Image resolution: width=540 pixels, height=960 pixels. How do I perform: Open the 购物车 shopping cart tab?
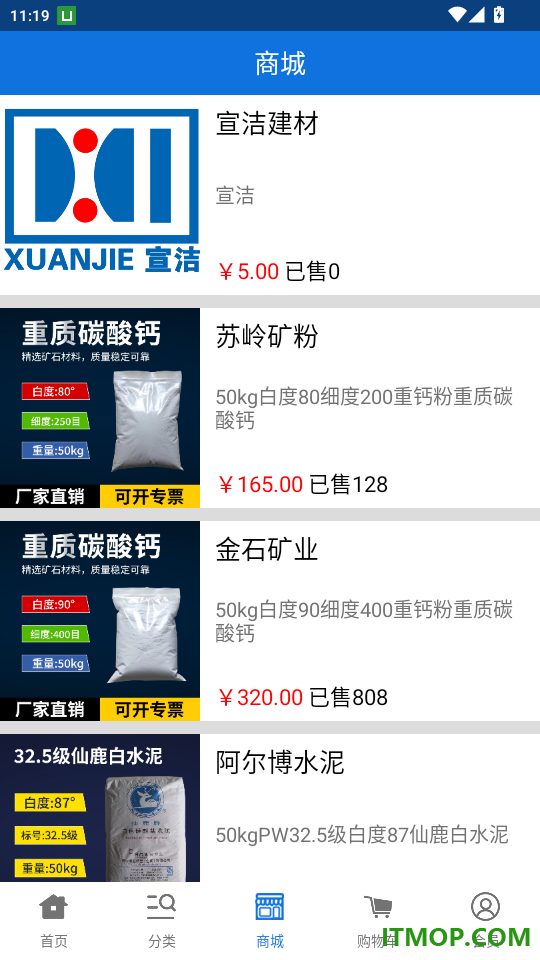[x=378, y=921]
